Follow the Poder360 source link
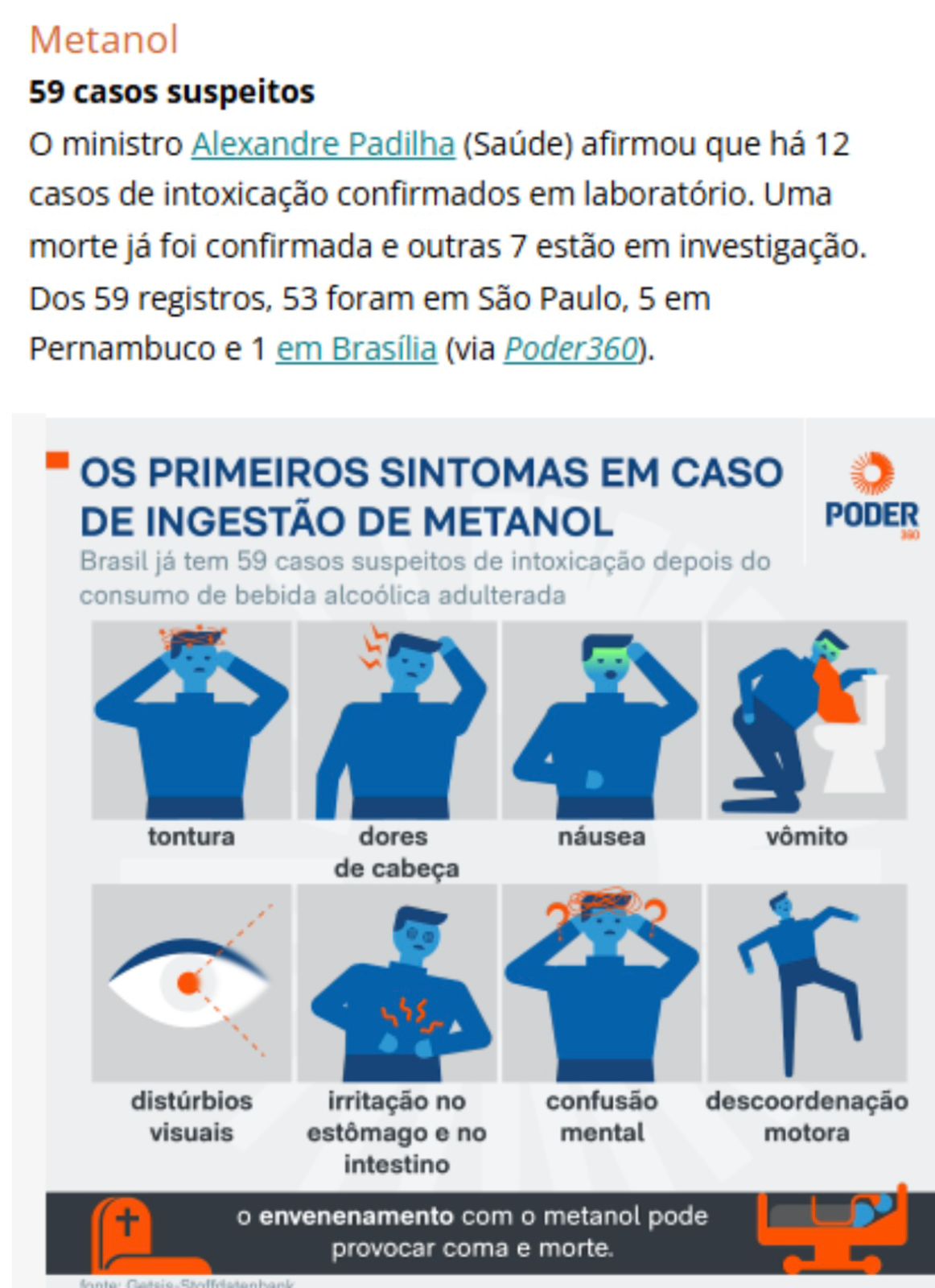Viewport: 935px width, 1288px height. coord(571,349)
